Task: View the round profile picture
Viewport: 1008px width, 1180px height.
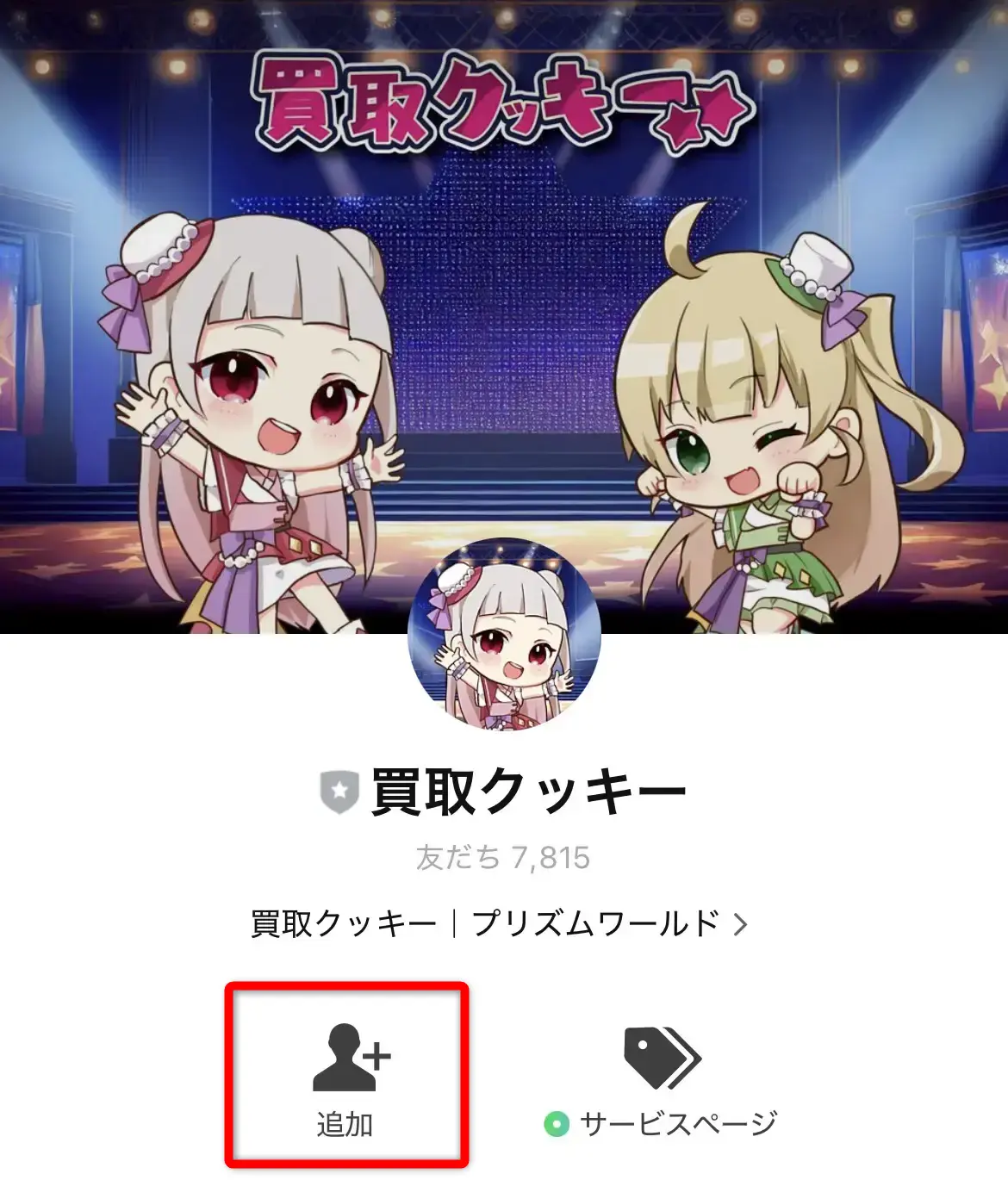Action: click(504, 635)
